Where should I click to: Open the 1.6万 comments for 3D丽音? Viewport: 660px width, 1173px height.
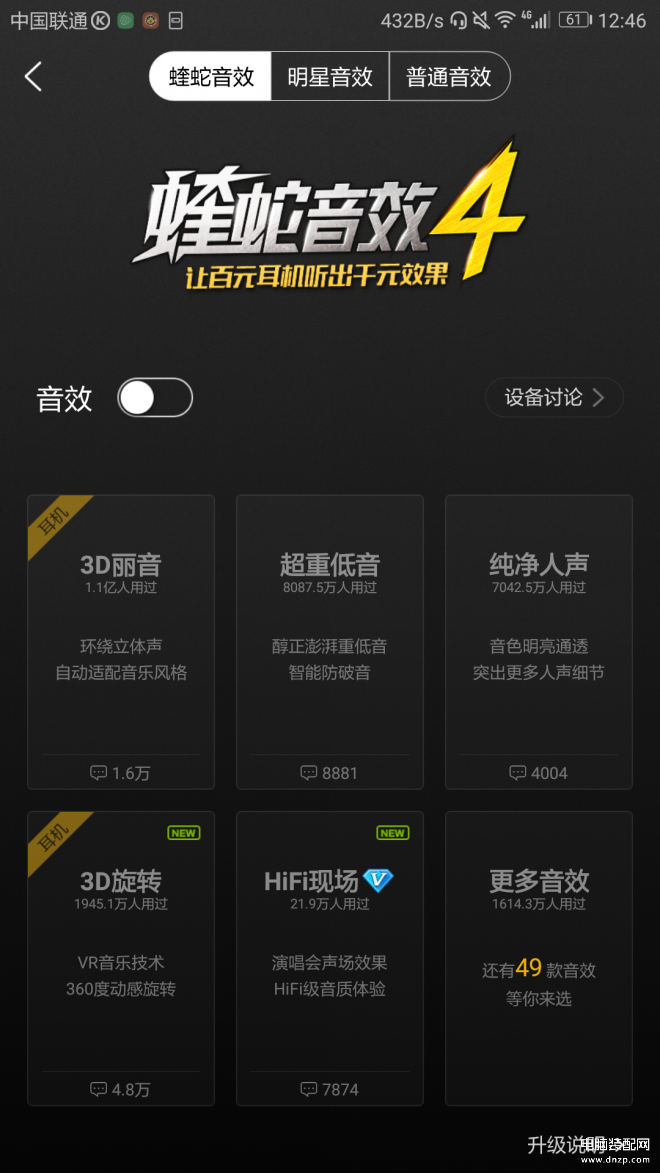tap(121, 773)
